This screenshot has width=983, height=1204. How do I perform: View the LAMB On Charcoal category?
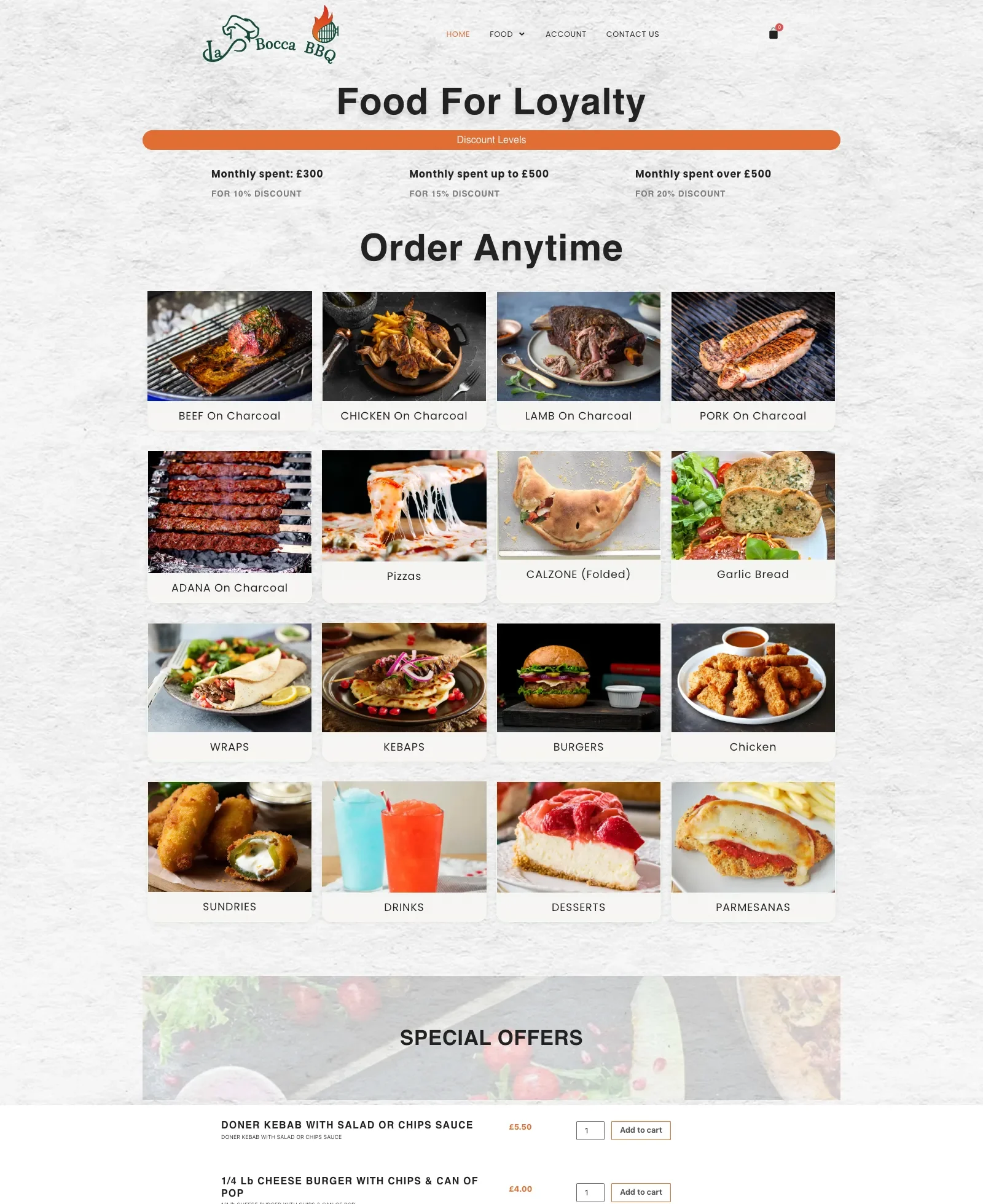pyautogui.click(x=579, y=361)
